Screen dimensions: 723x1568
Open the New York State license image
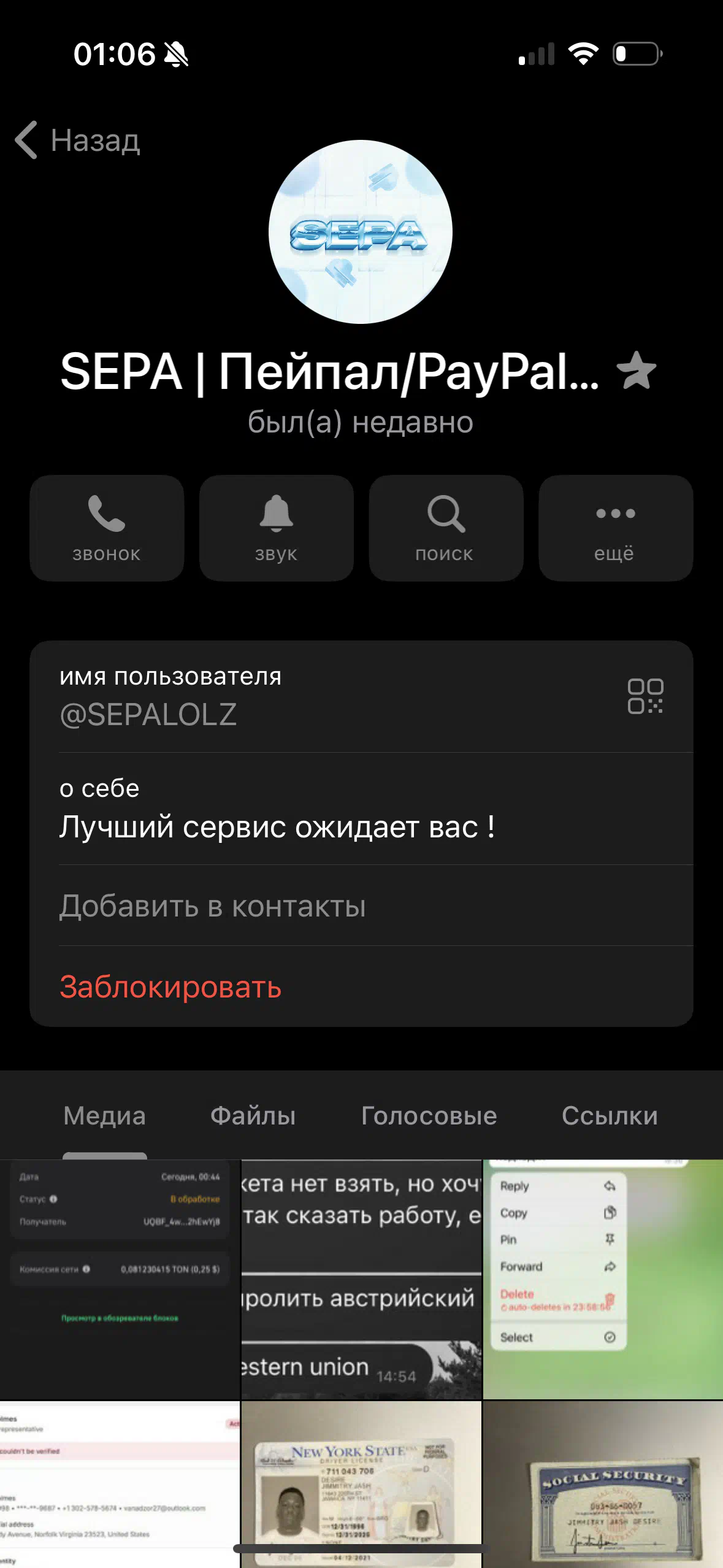pos(361,1484)
